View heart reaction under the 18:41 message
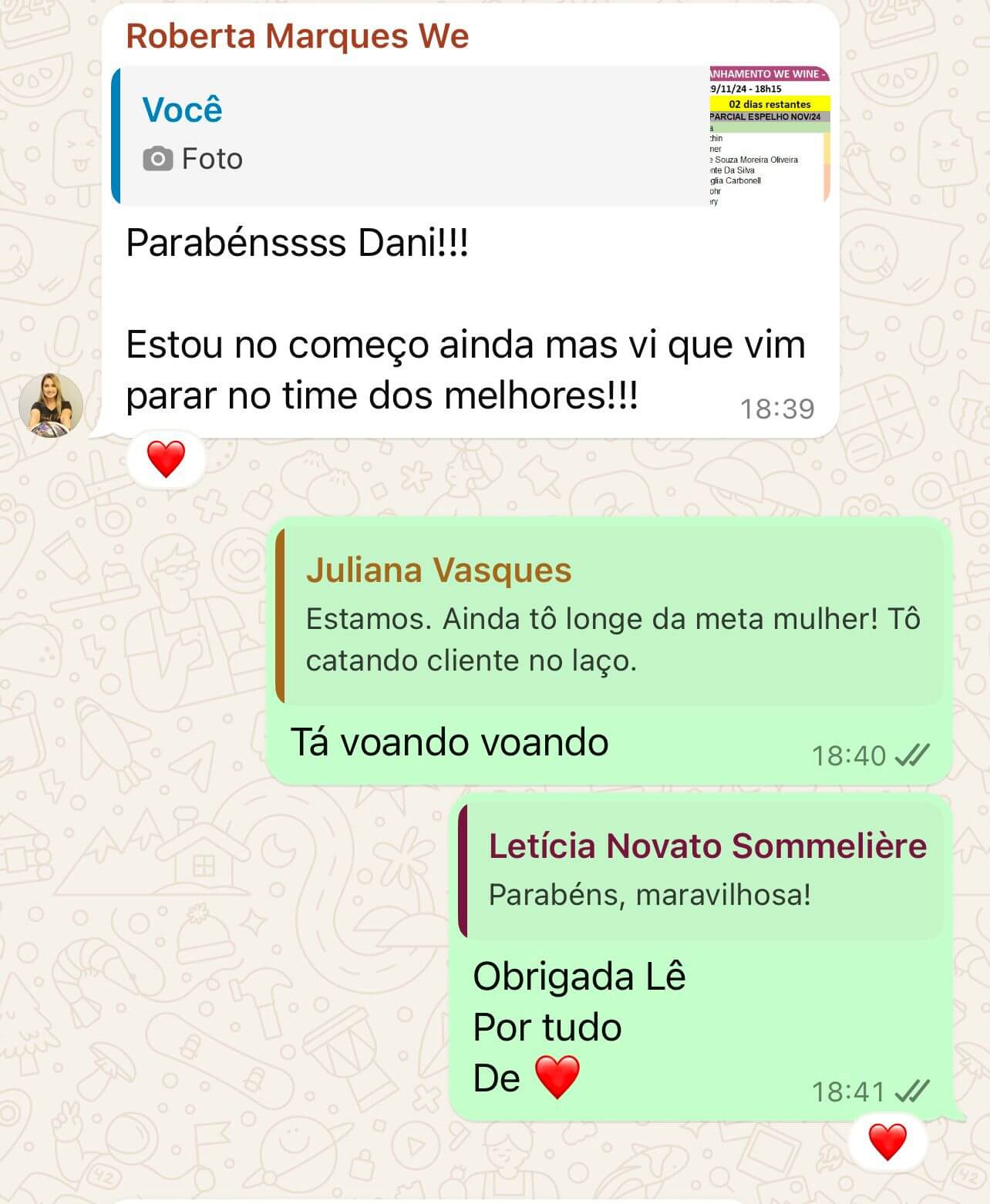990x1204 pixels. (887, 1142)
